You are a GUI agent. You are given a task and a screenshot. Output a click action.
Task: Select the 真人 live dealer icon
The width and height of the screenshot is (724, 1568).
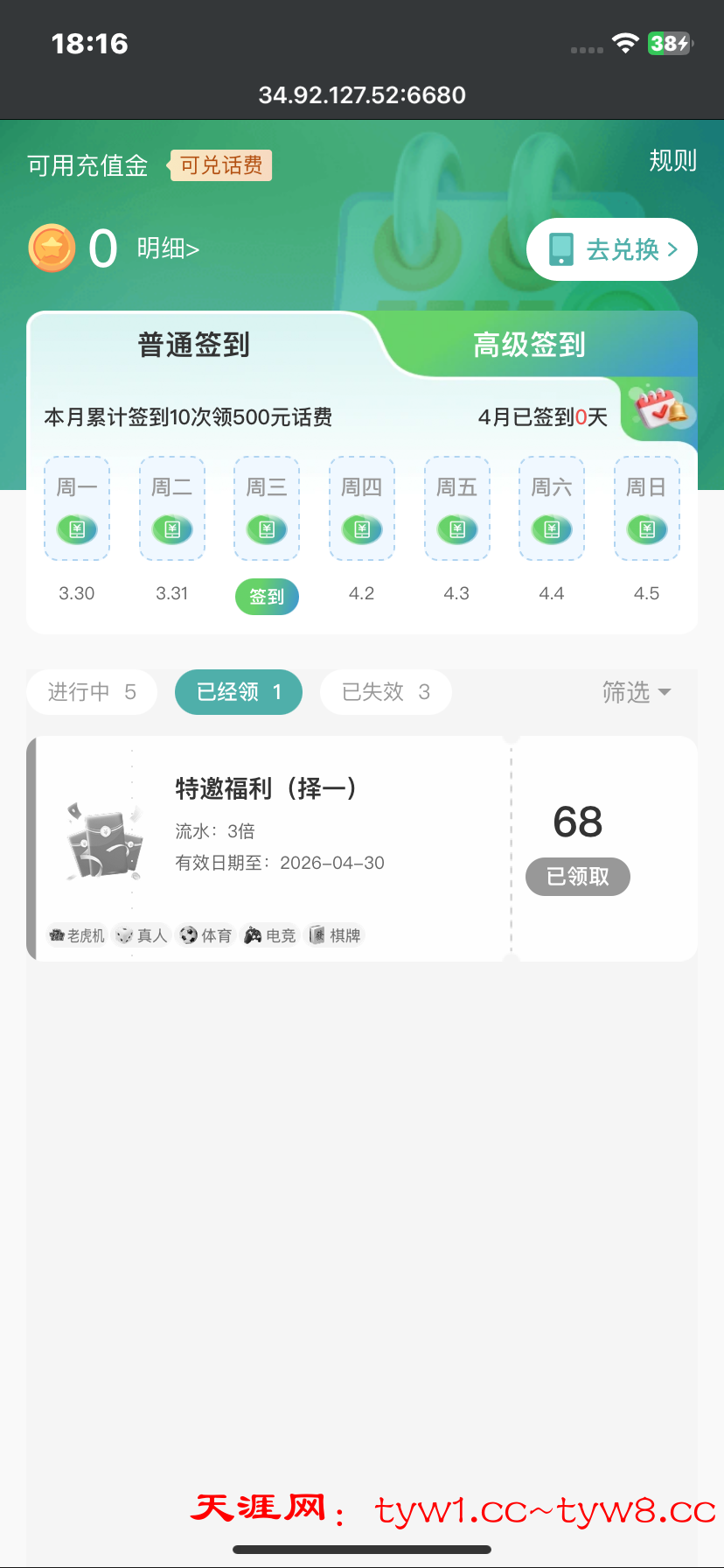(x=122, y=934)
